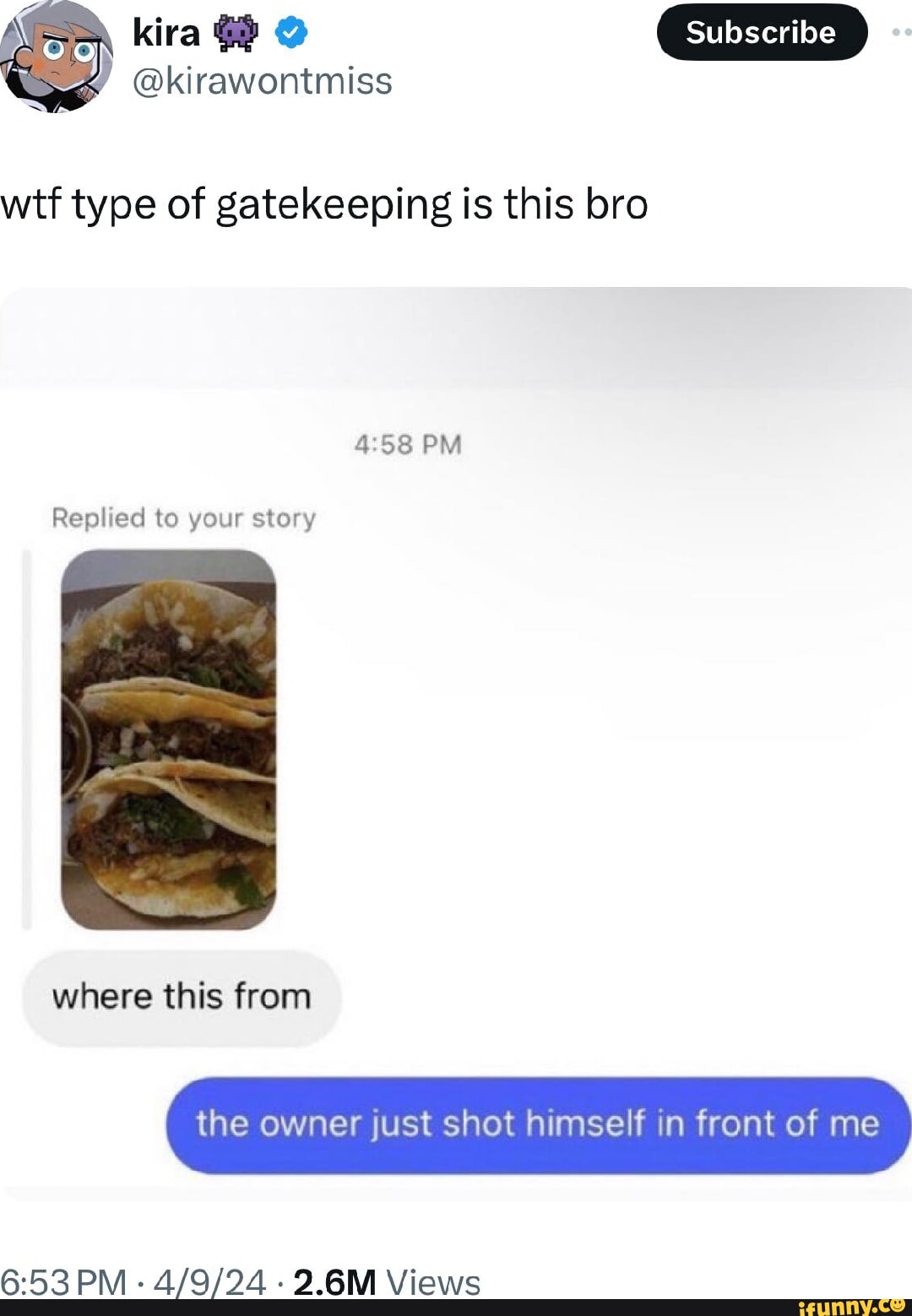Click the 'where this from' message bubble
Viewport: 912px width, 1316px height.
(182, 997)
